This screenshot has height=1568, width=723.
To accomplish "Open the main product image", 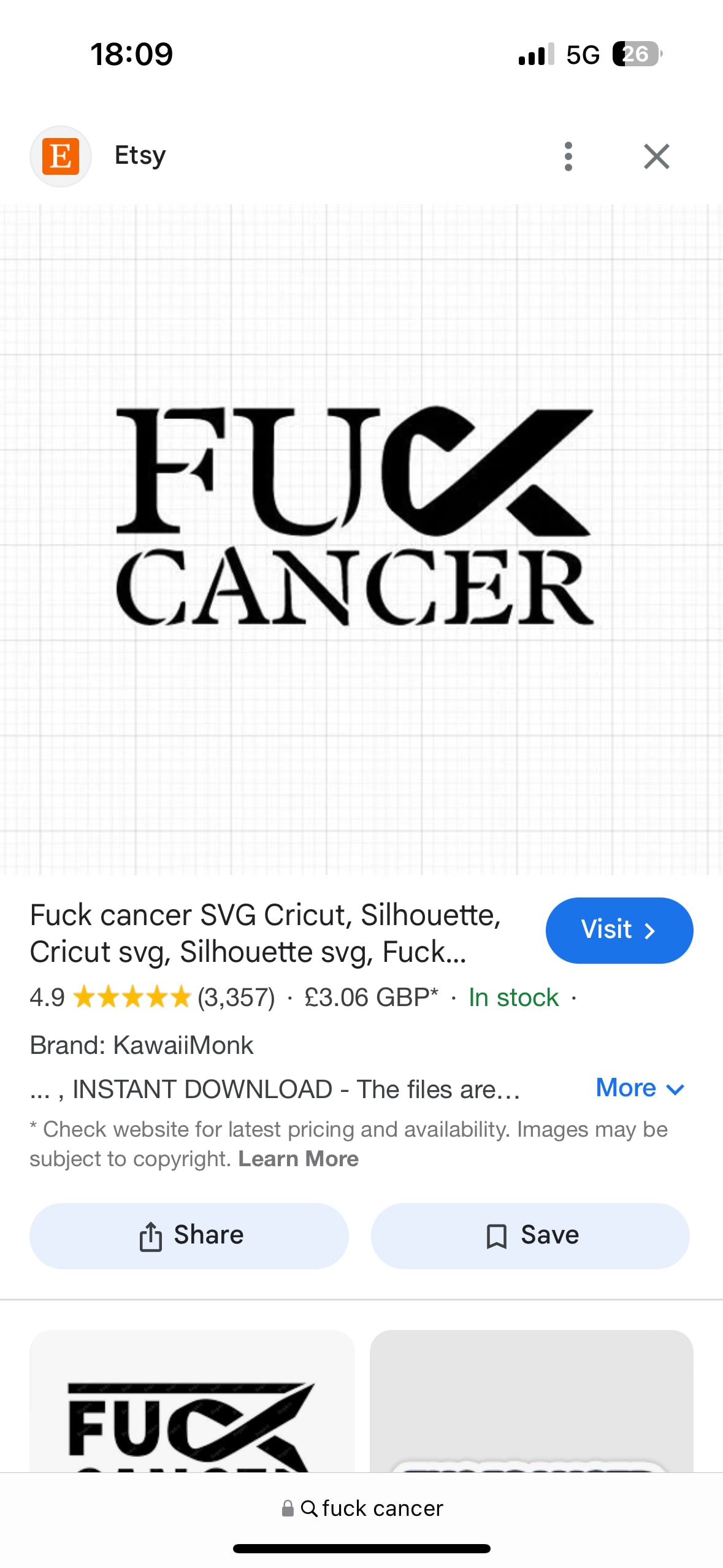I will (x=361, y=540).
